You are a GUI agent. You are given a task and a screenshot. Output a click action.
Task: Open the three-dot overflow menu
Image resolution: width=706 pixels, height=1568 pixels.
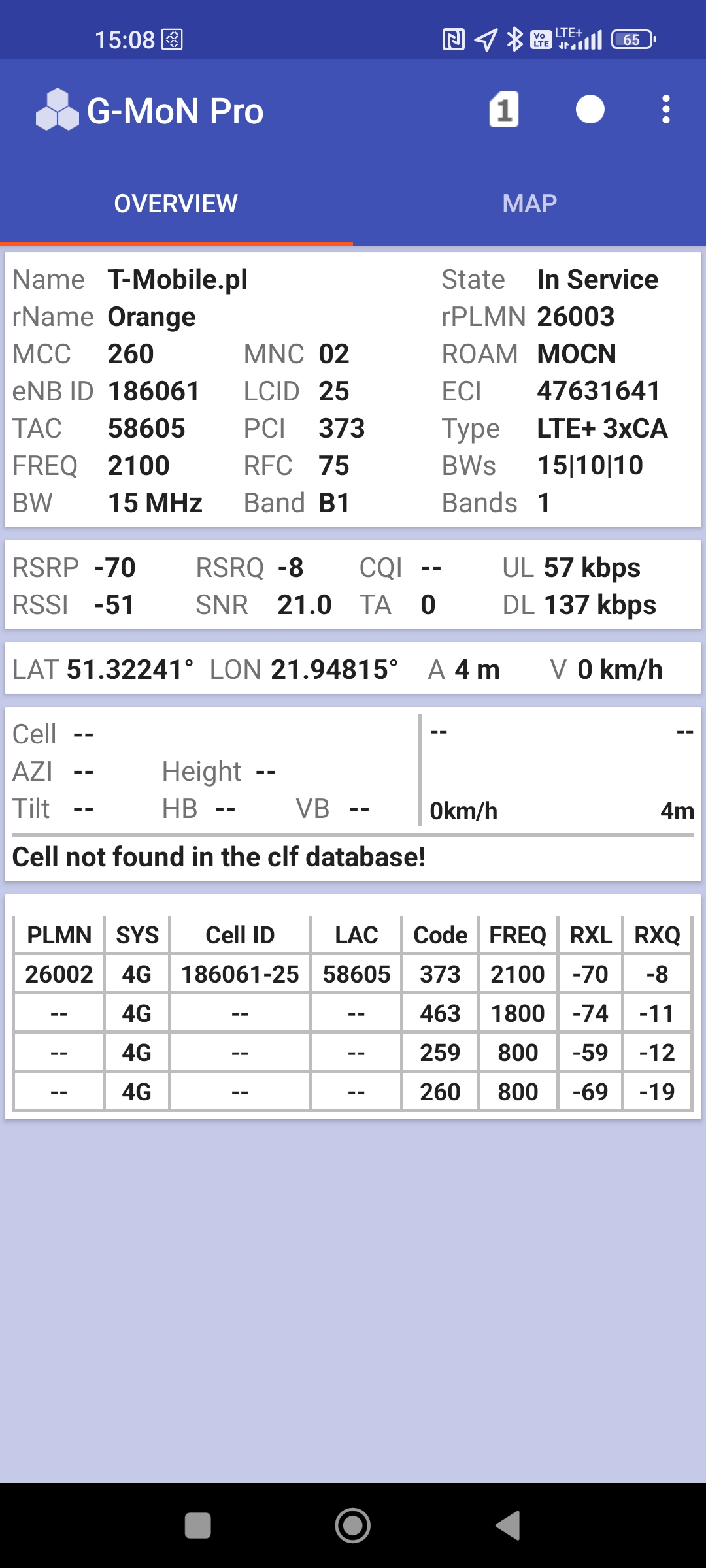coord(665,110)
